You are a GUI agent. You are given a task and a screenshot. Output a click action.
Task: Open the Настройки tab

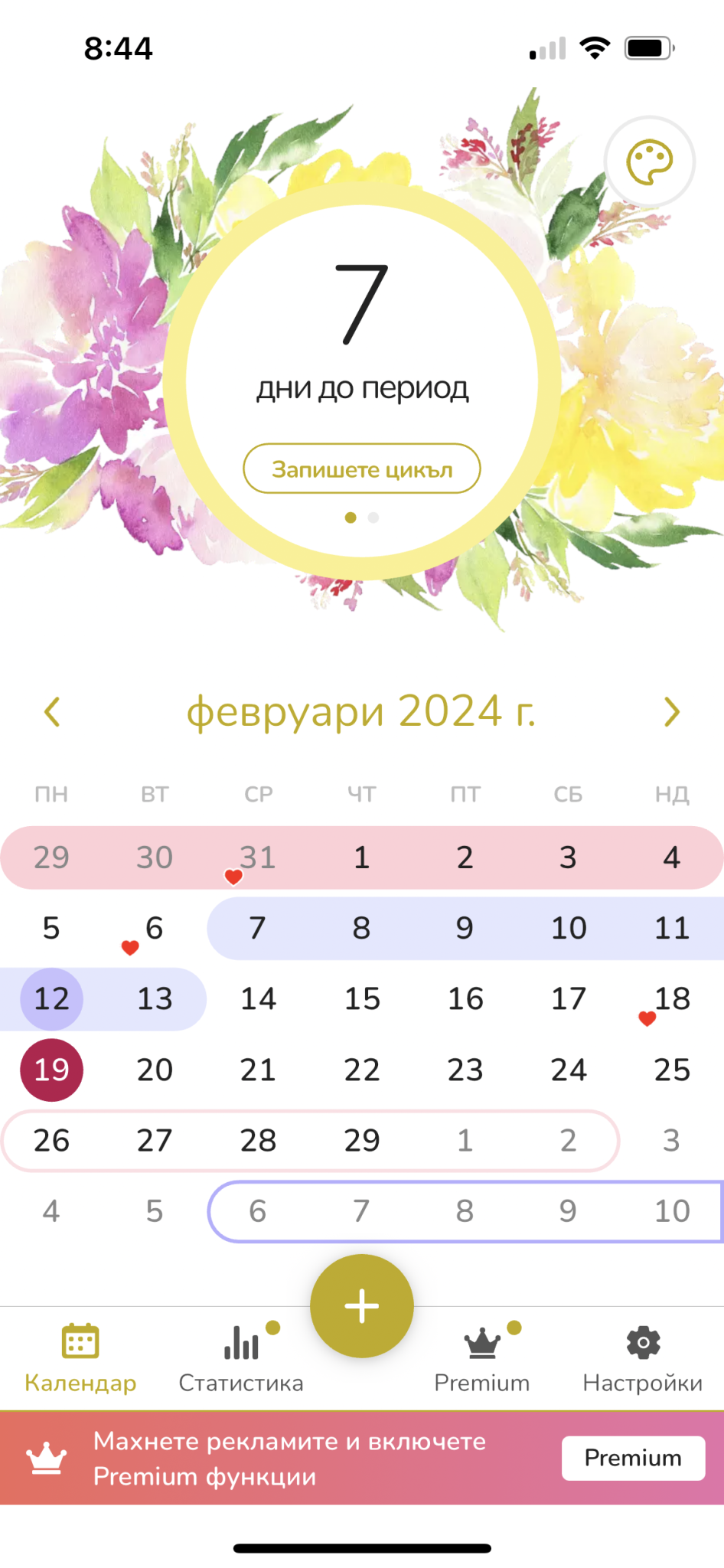point(643,1358)
